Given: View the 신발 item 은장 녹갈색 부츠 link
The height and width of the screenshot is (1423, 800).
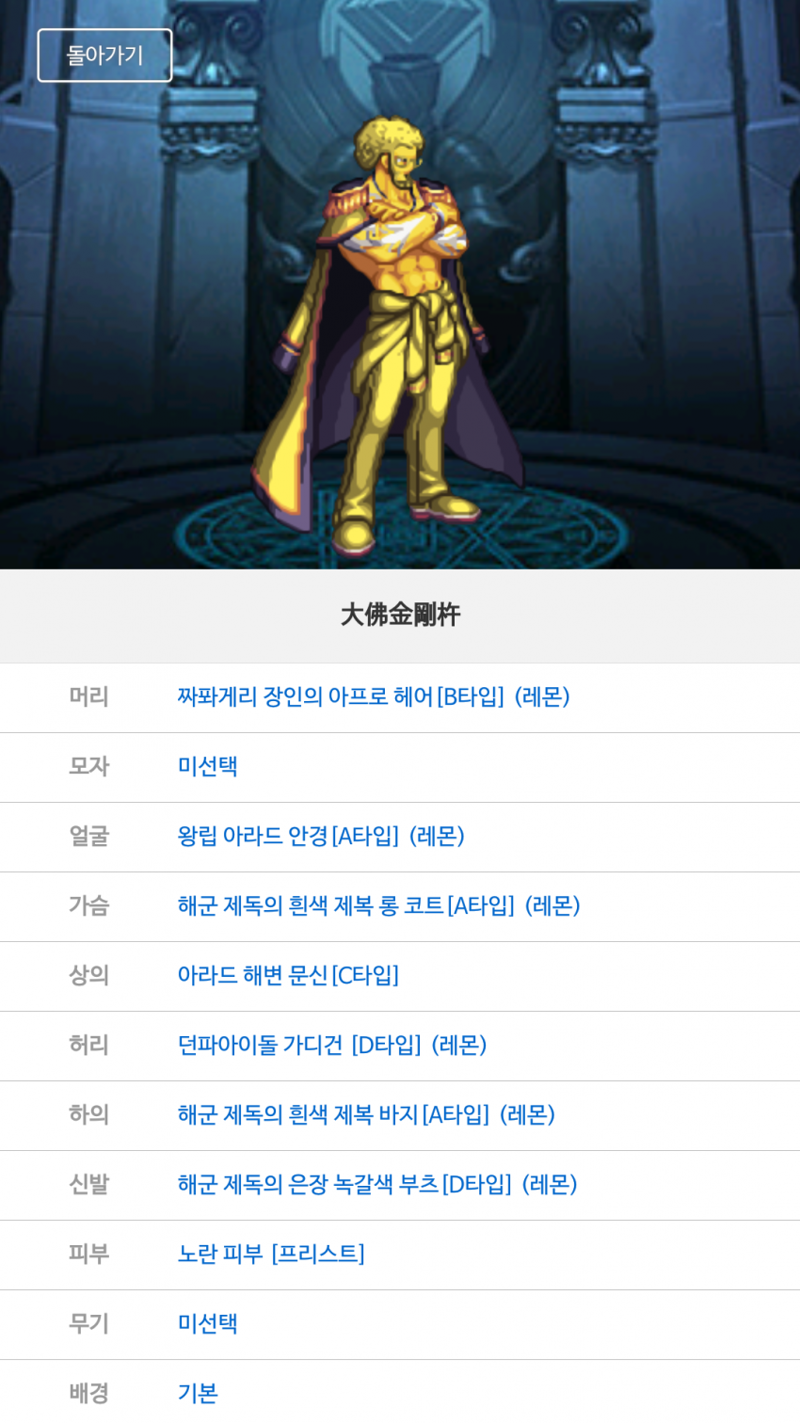Looking at the screenshot, I should (x=377, y=1184).
